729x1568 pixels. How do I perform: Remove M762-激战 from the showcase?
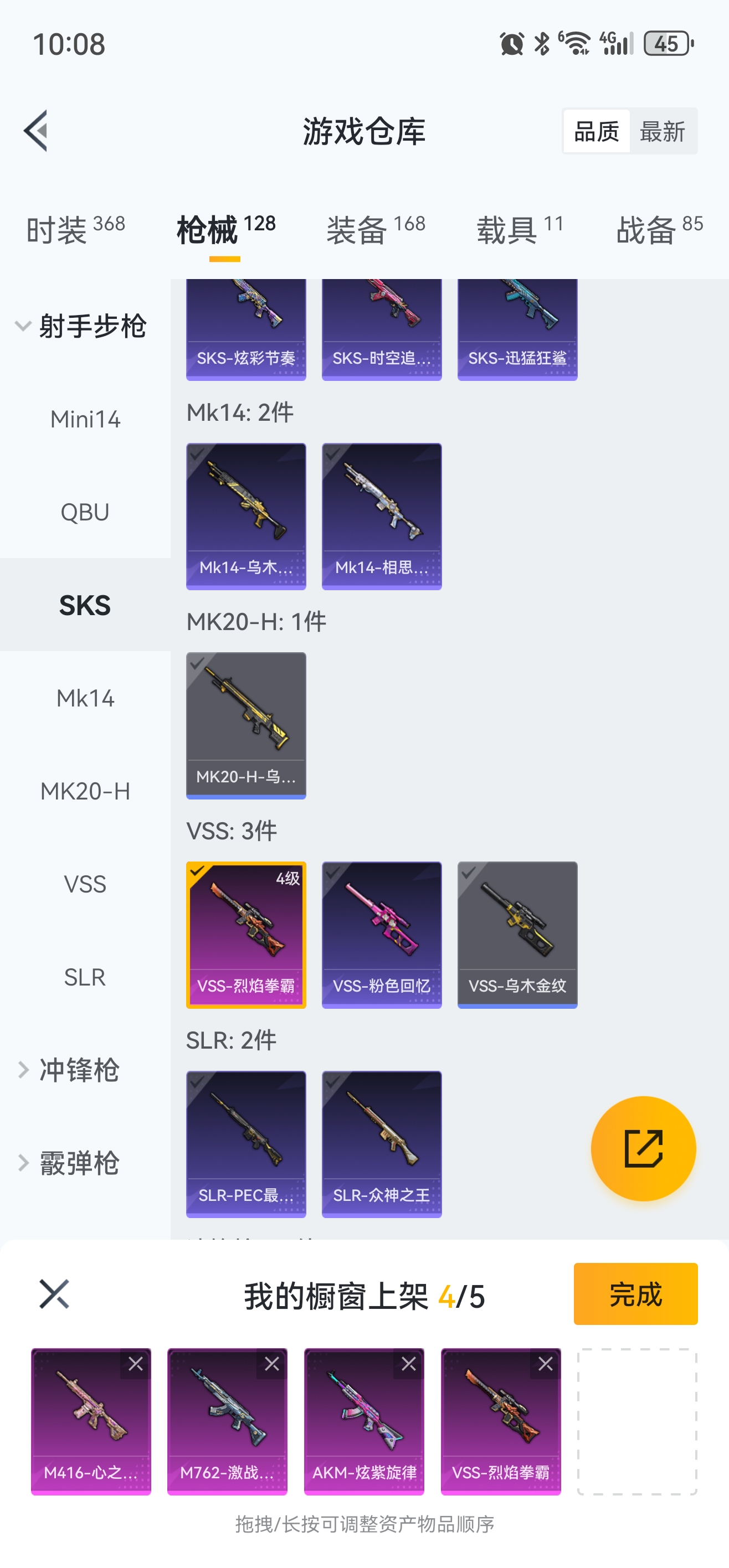pyautogui.click(x=272, y=1364)
